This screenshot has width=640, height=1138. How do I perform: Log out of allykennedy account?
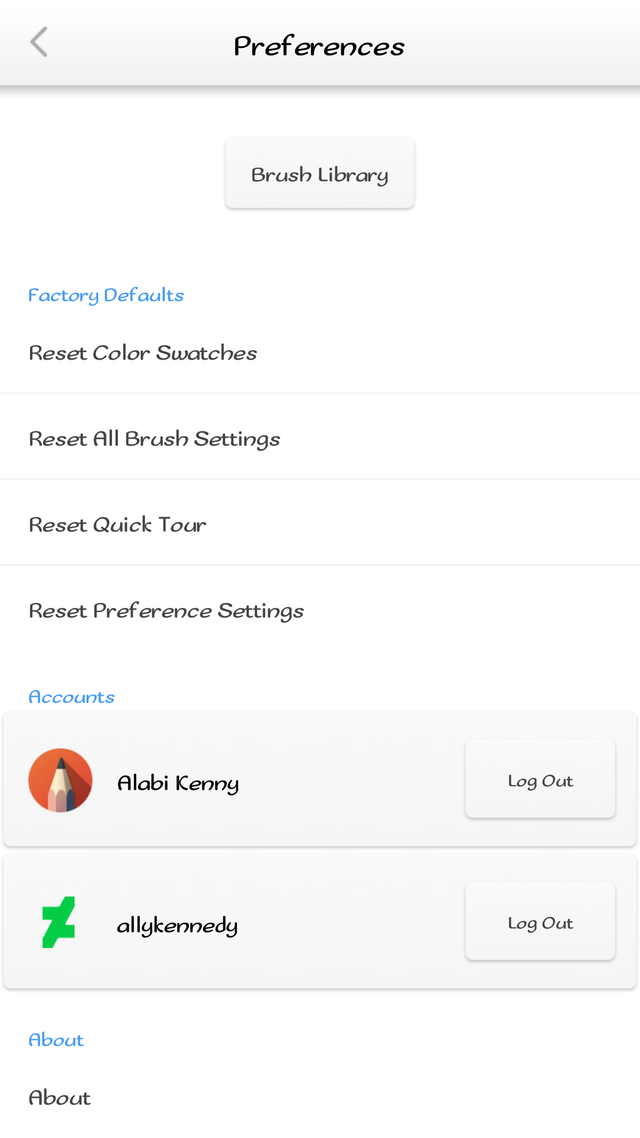(540, 923)
